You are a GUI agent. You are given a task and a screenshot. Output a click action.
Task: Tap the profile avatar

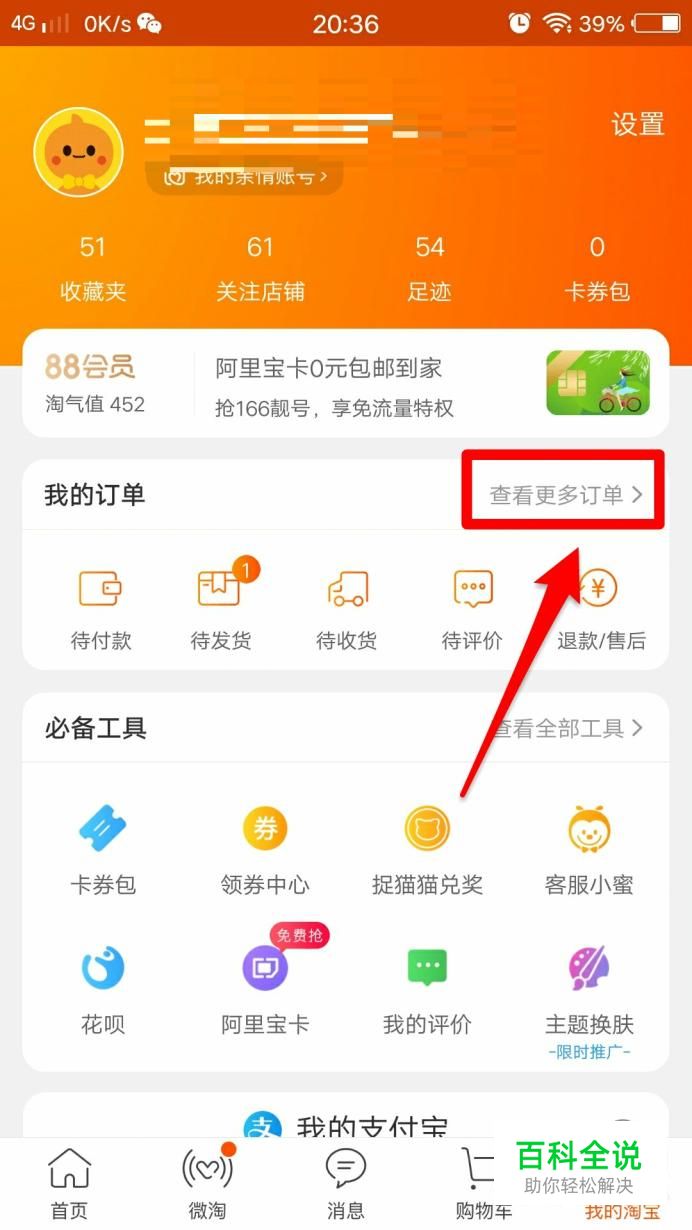tap(78, 152)
